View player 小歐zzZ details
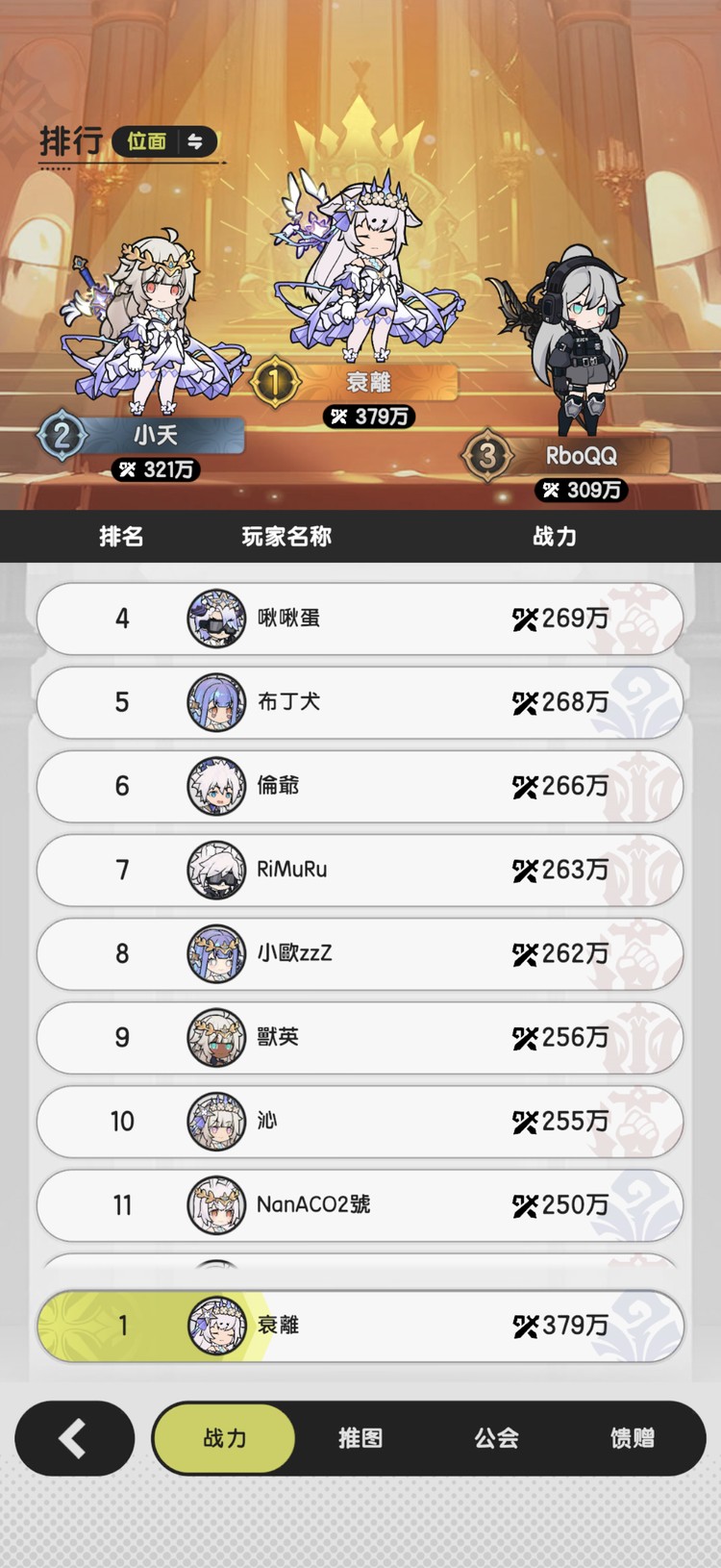 (x=360, y=953)
